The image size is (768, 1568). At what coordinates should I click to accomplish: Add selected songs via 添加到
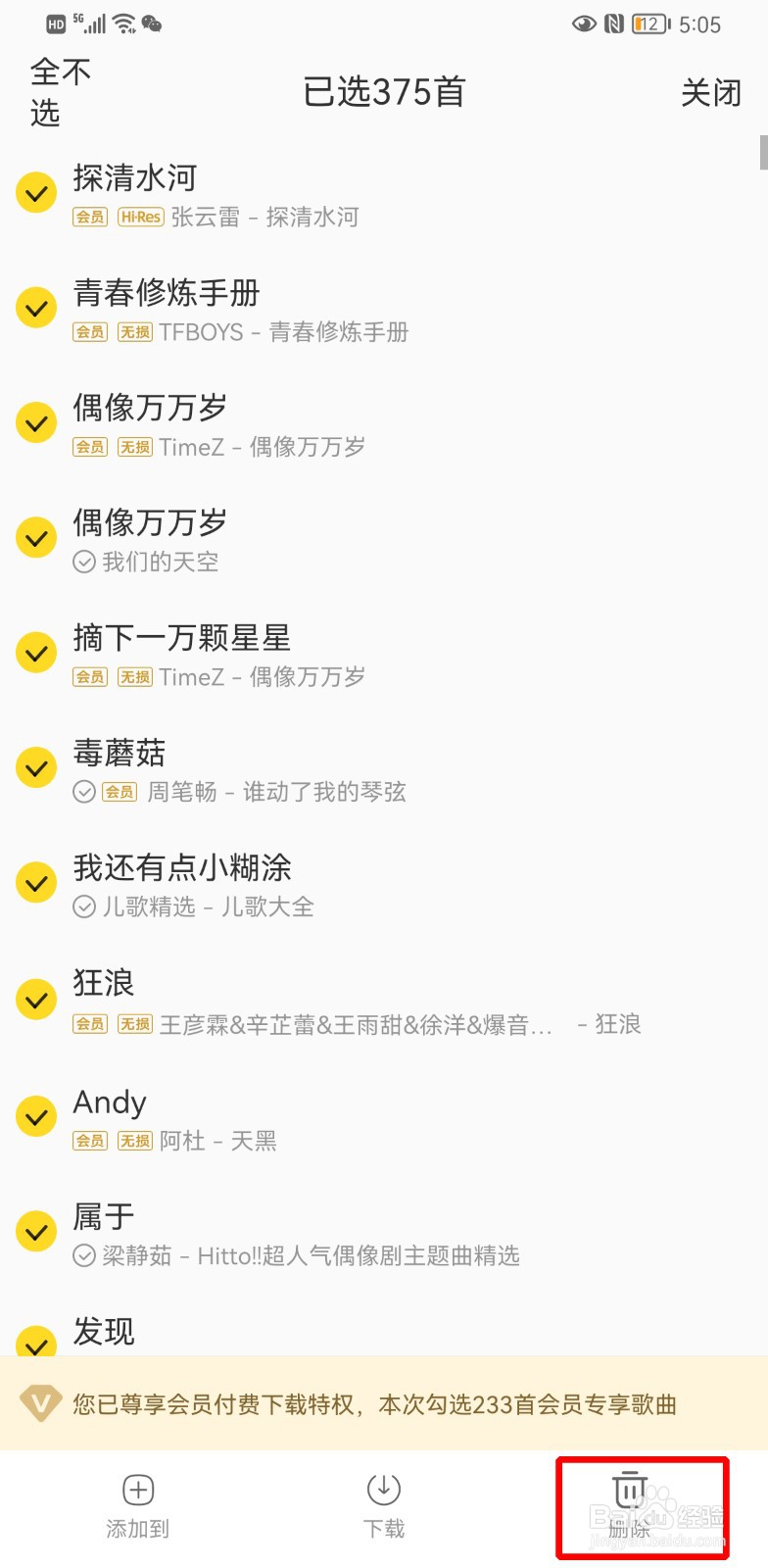(138, 1507)
